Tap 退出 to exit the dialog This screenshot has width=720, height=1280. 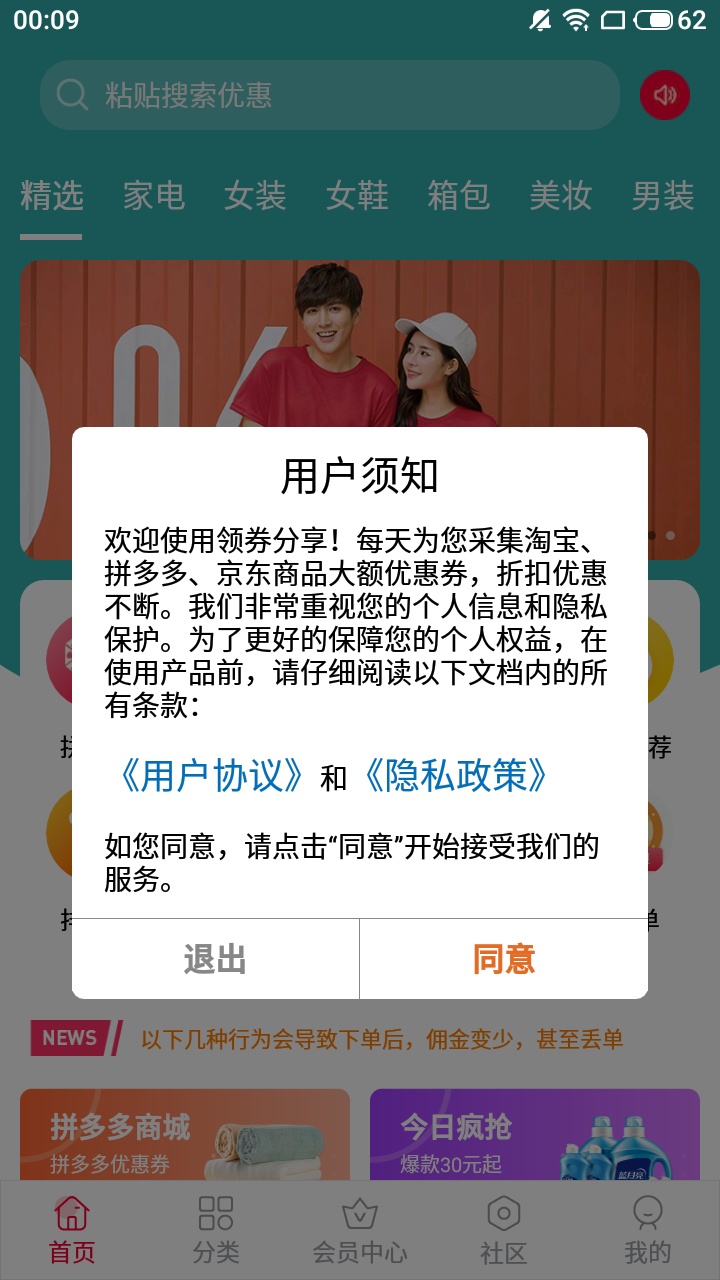pos(215,959)
